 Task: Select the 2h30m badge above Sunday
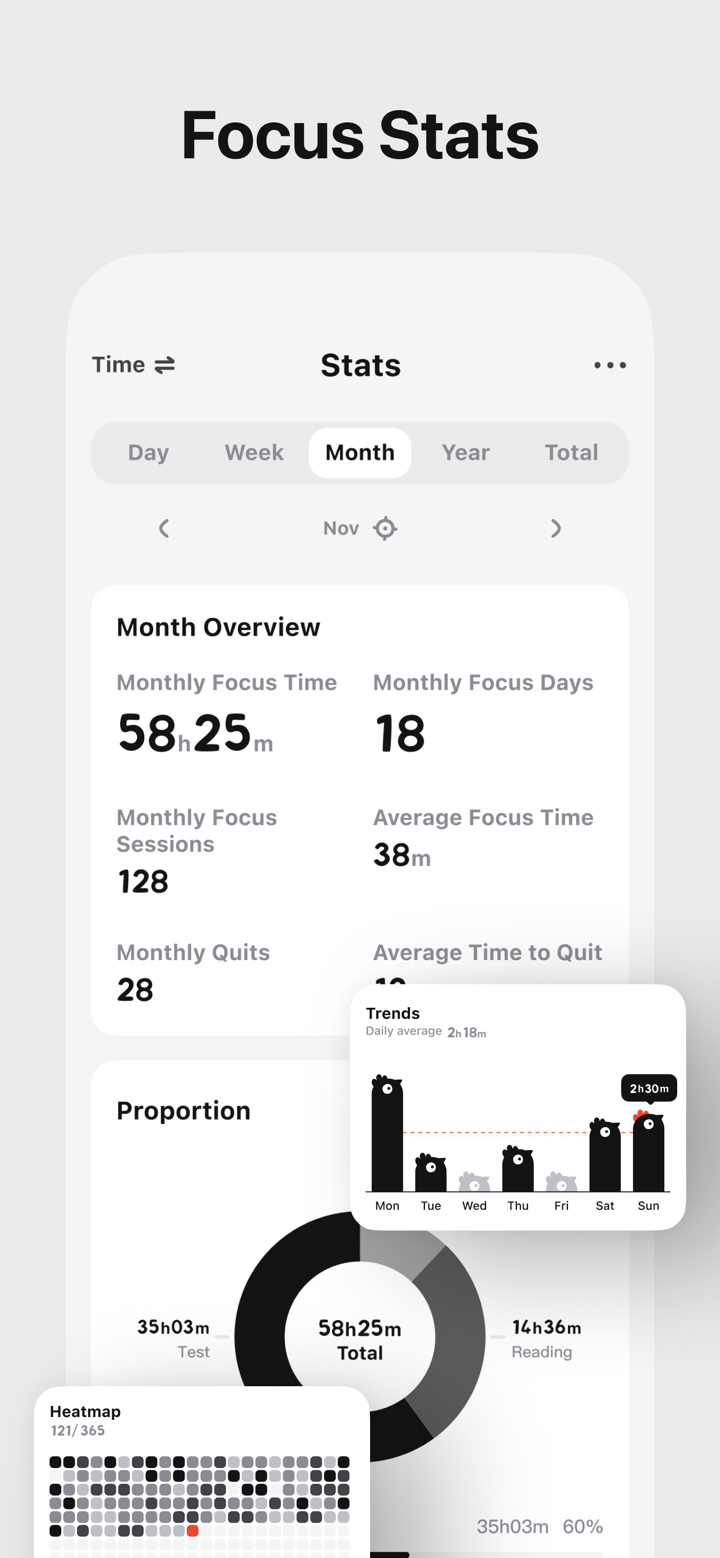pos(648,1088)
